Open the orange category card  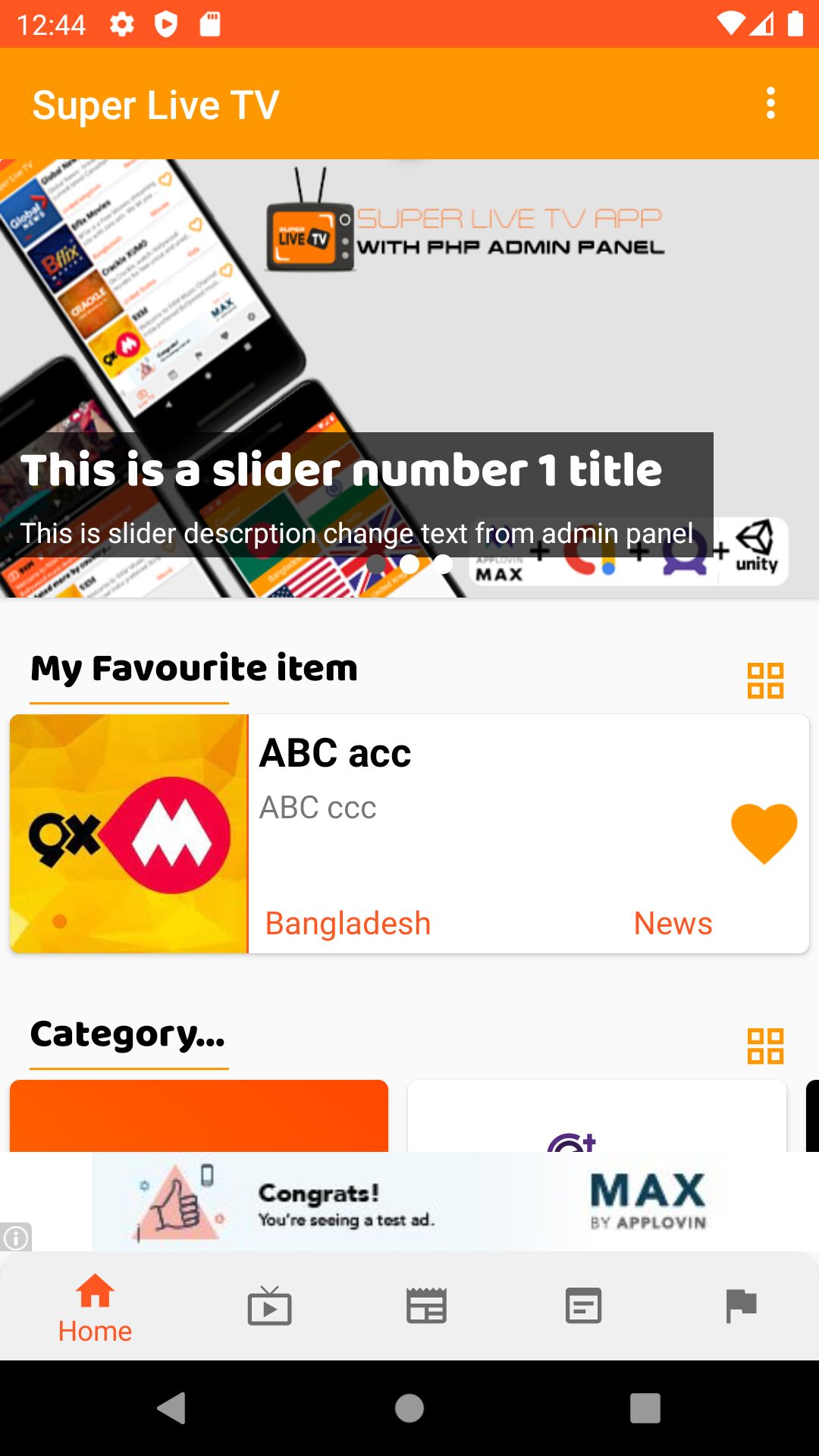[x=199, y=1116]
